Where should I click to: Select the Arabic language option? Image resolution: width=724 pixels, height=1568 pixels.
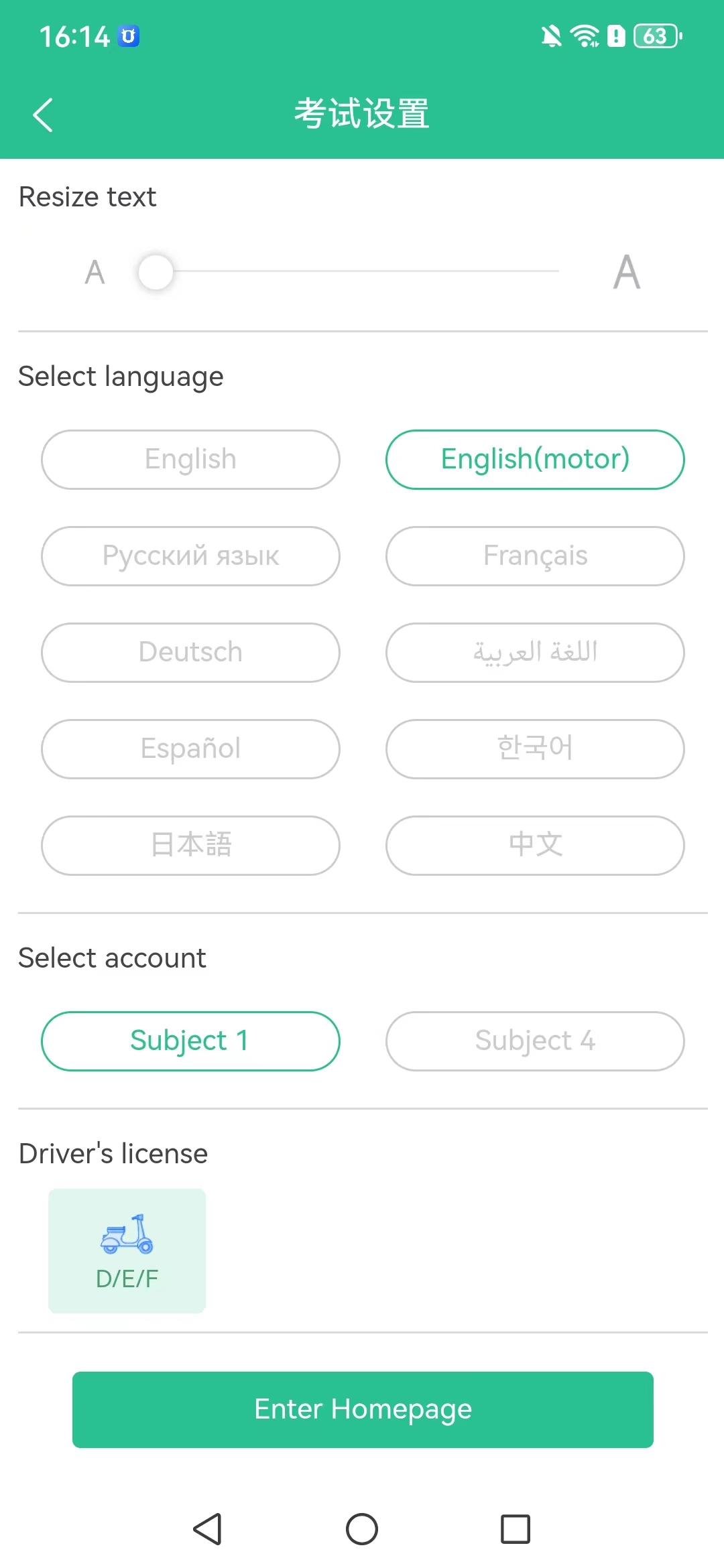(535, 653)
